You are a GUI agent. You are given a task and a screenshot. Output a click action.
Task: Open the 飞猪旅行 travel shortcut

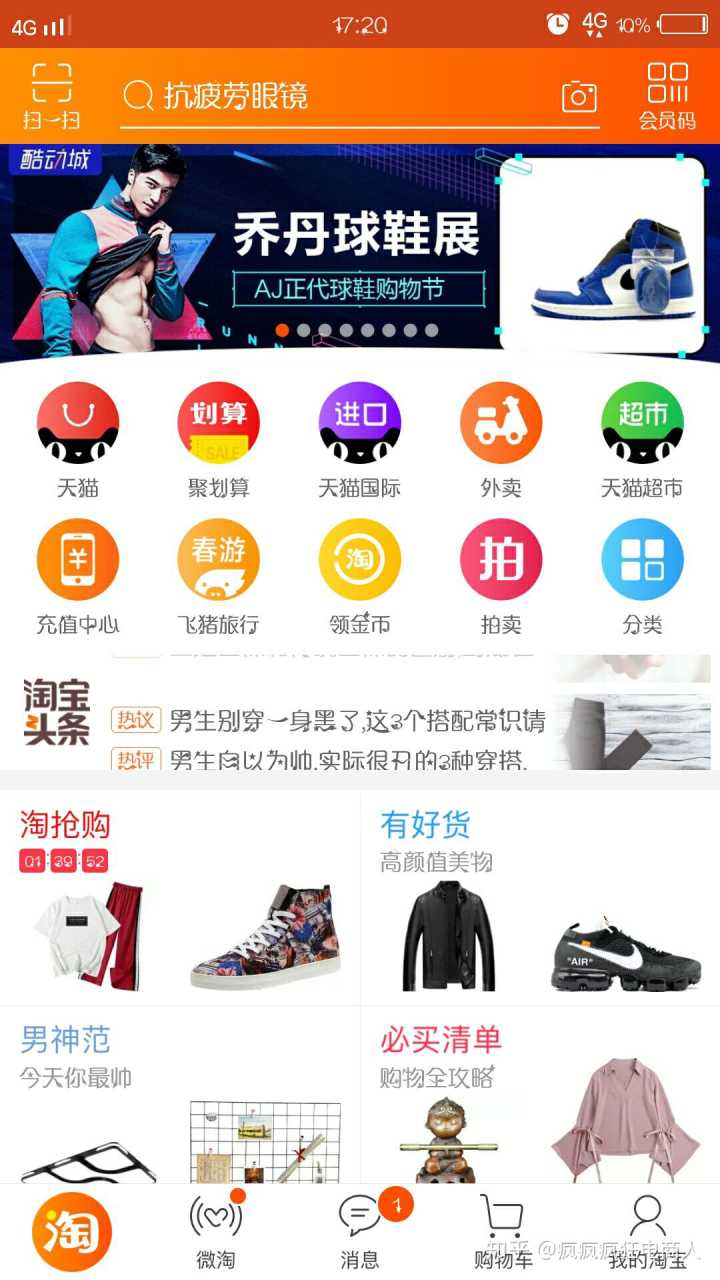click(218, 577)
